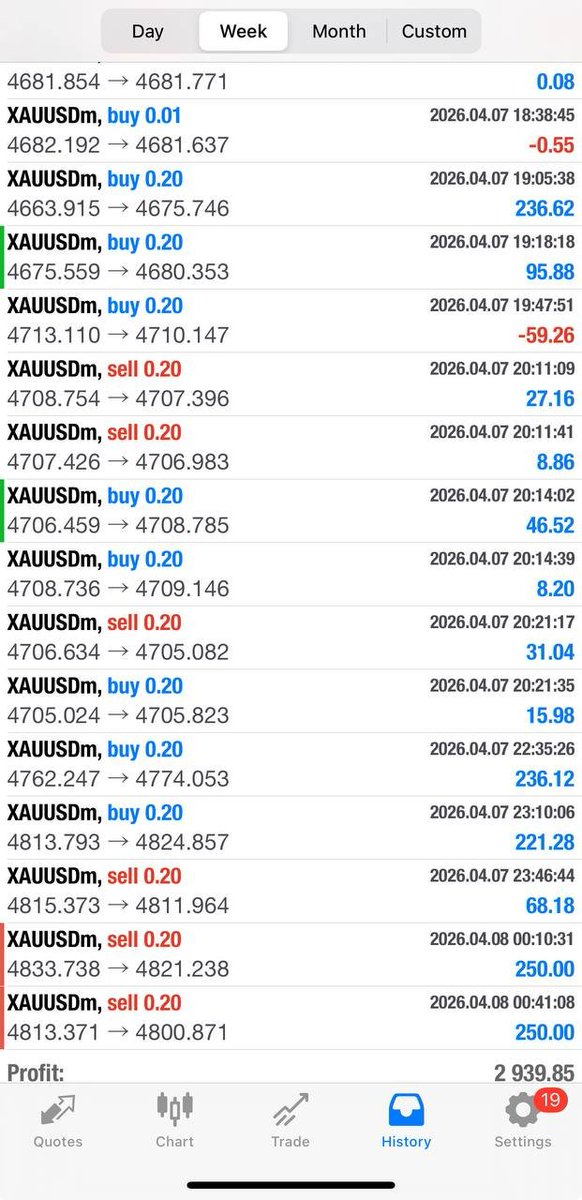Open the buy trade from 2026.04.07 20:21:35
582x1200 pixels.
pos(291,701)
